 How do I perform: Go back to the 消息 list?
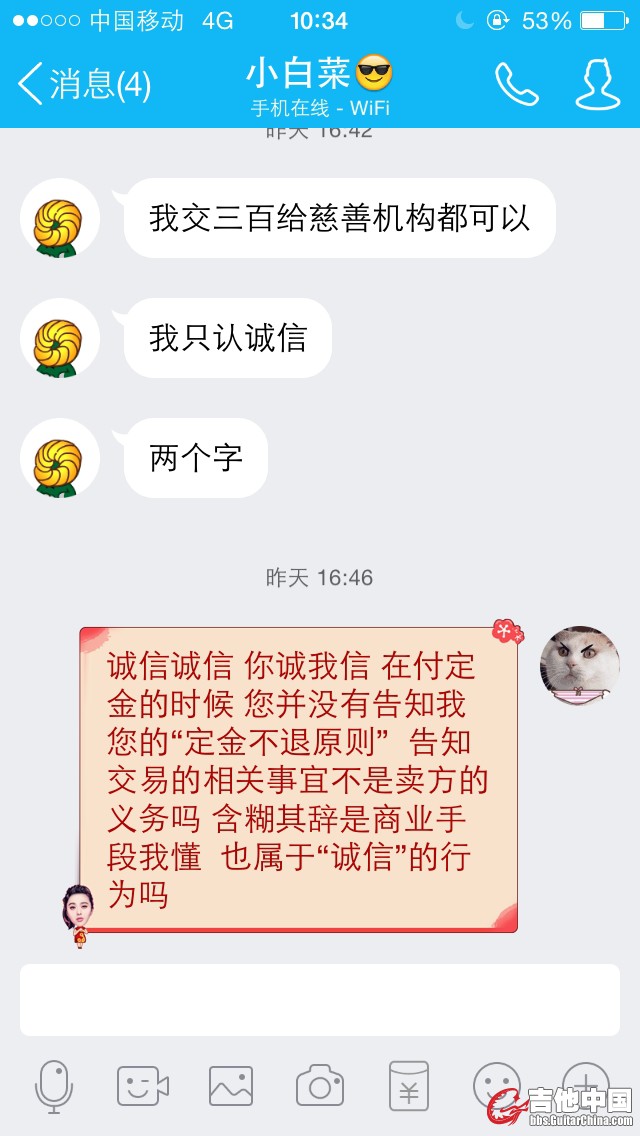pos(84,84)
